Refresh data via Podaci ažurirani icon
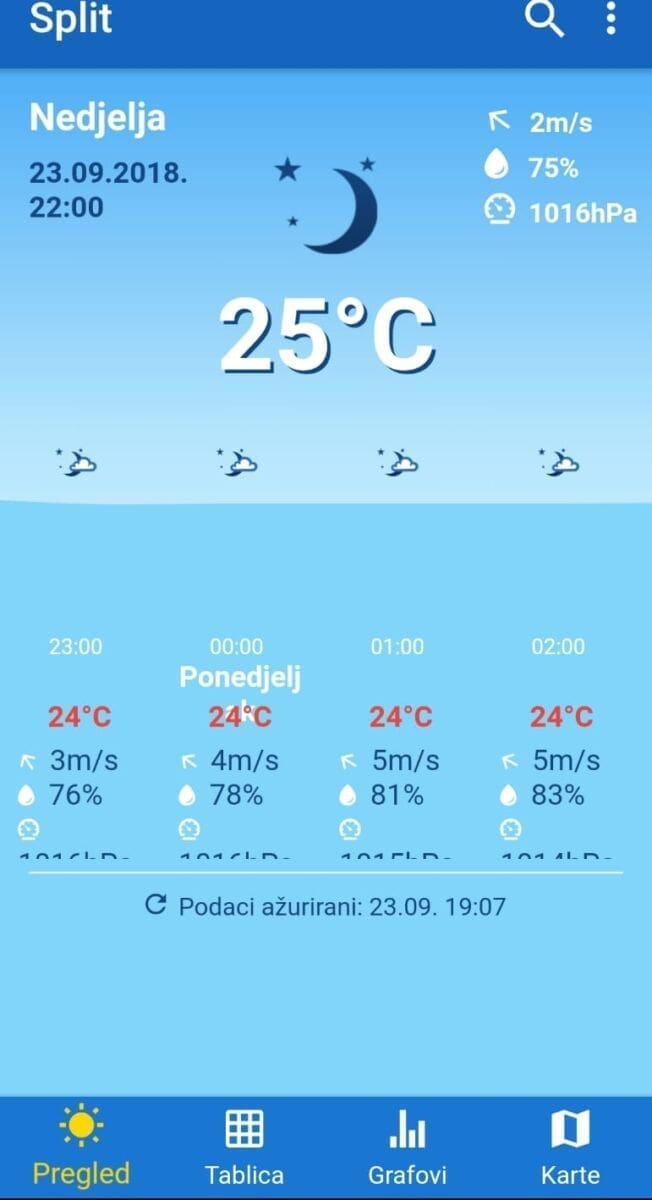This screenshot has height=1200, width=652. 156,905
